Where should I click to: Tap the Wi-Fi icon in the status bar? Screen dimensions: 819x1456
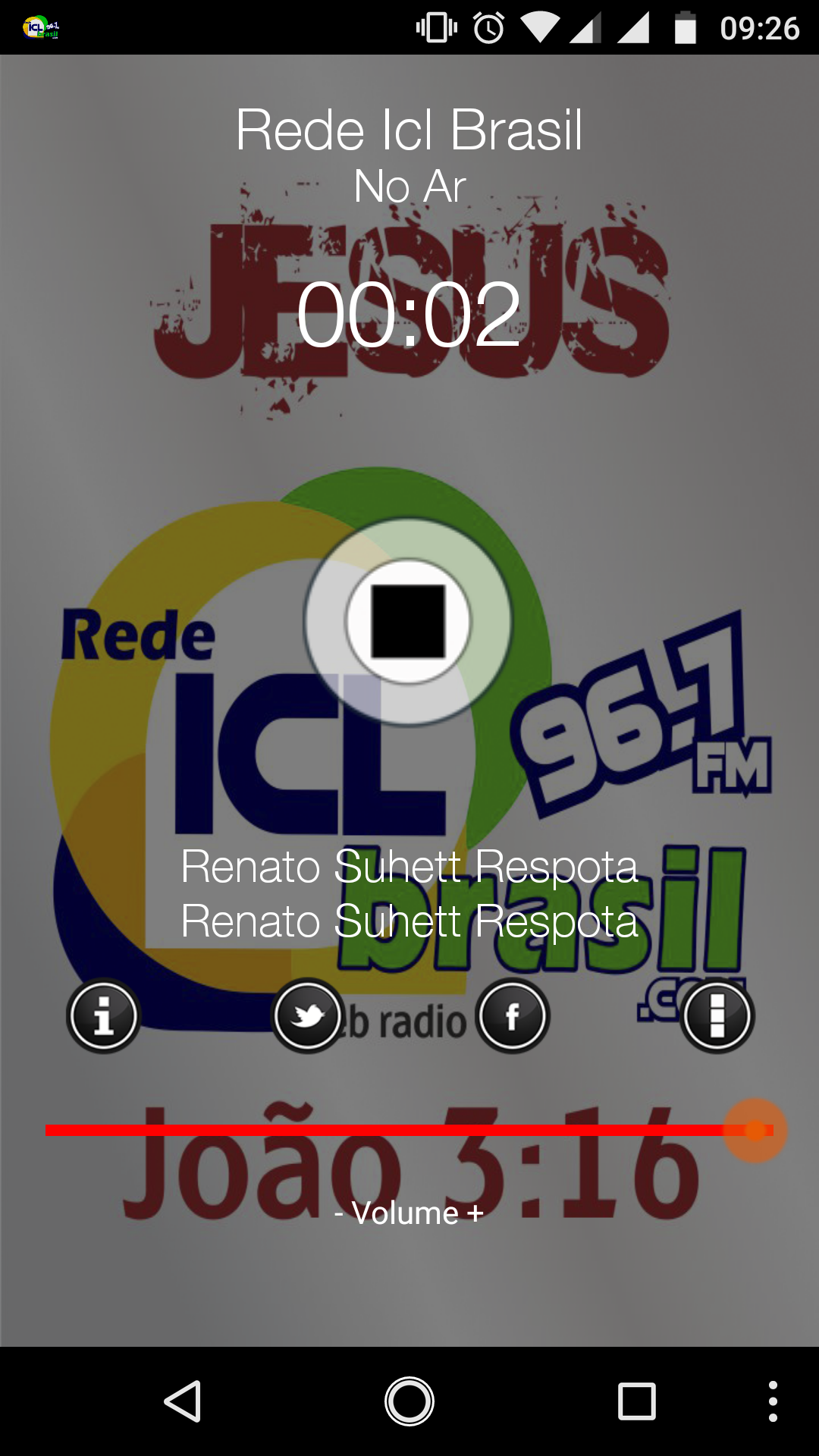click(538, 25)
